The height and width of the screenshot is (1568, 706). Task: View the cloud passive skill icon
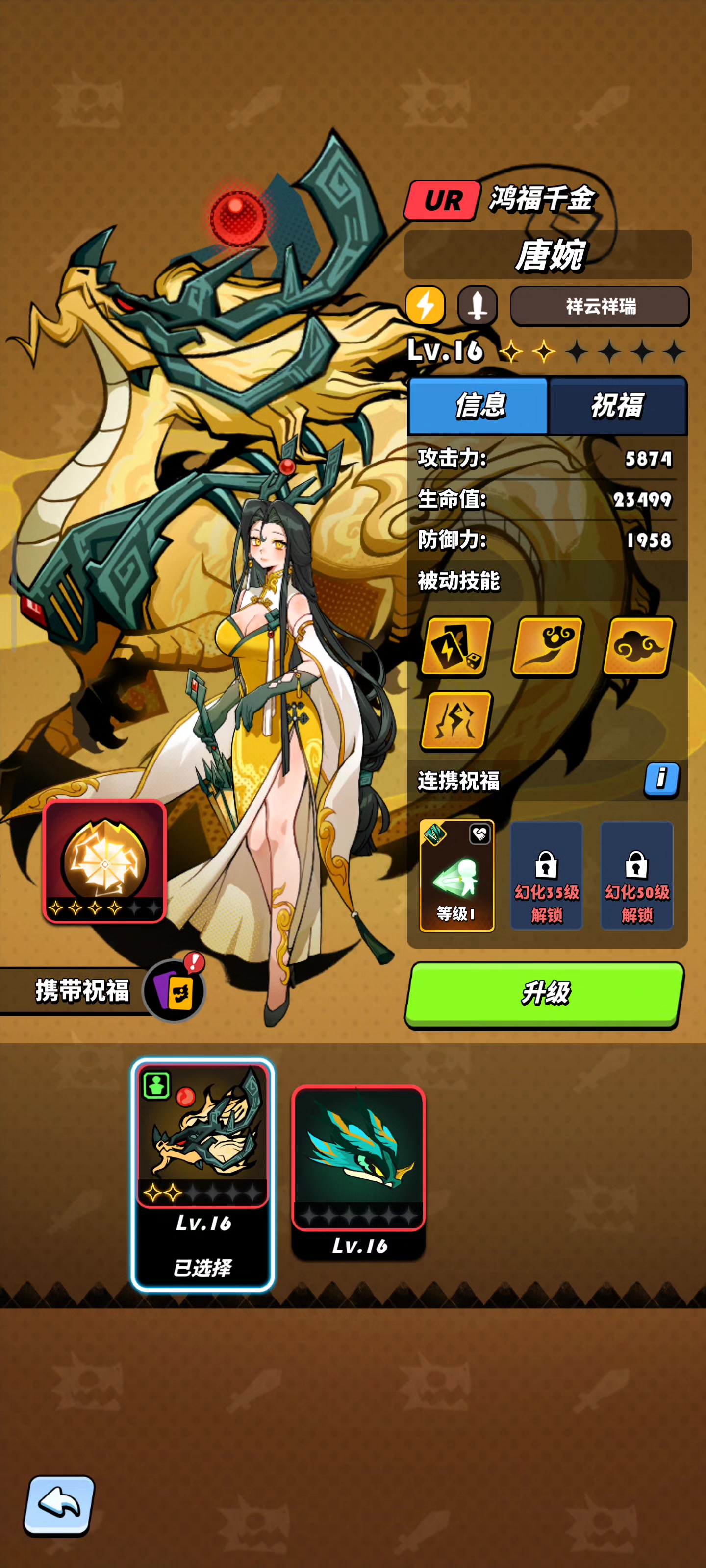click(x=638, y=646)
